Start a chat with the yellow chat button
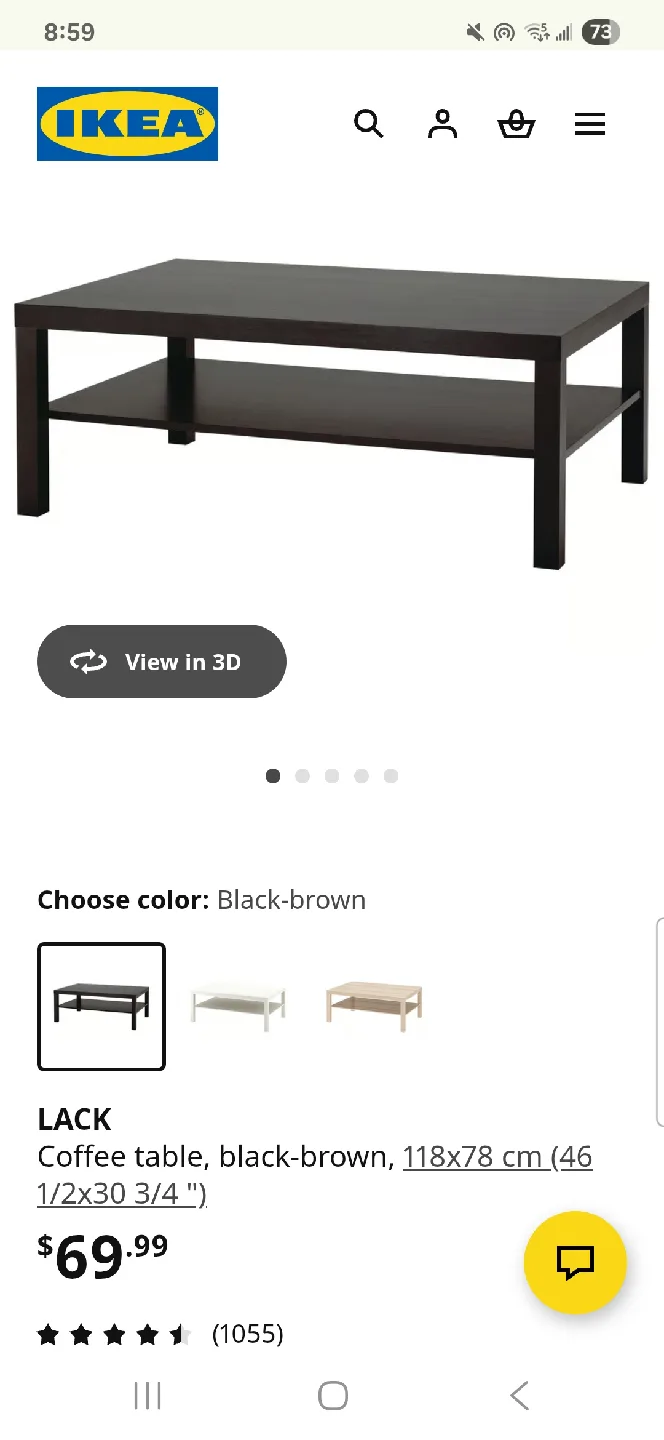Screen dimensions: 664x1440 575,1262
